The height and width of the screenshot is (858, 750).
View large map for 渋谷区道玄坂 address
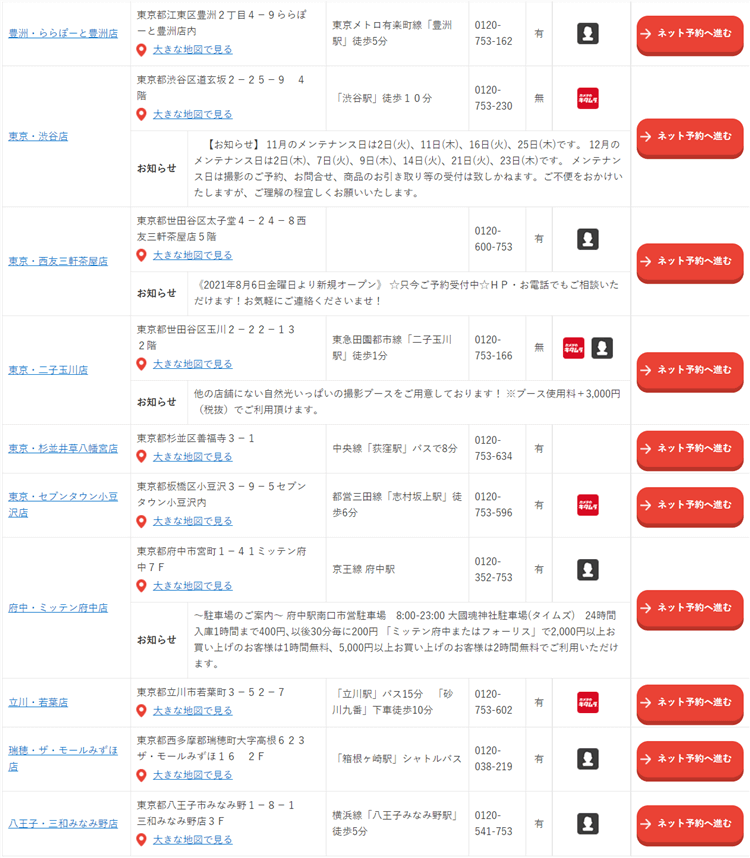tap(192, 114)
